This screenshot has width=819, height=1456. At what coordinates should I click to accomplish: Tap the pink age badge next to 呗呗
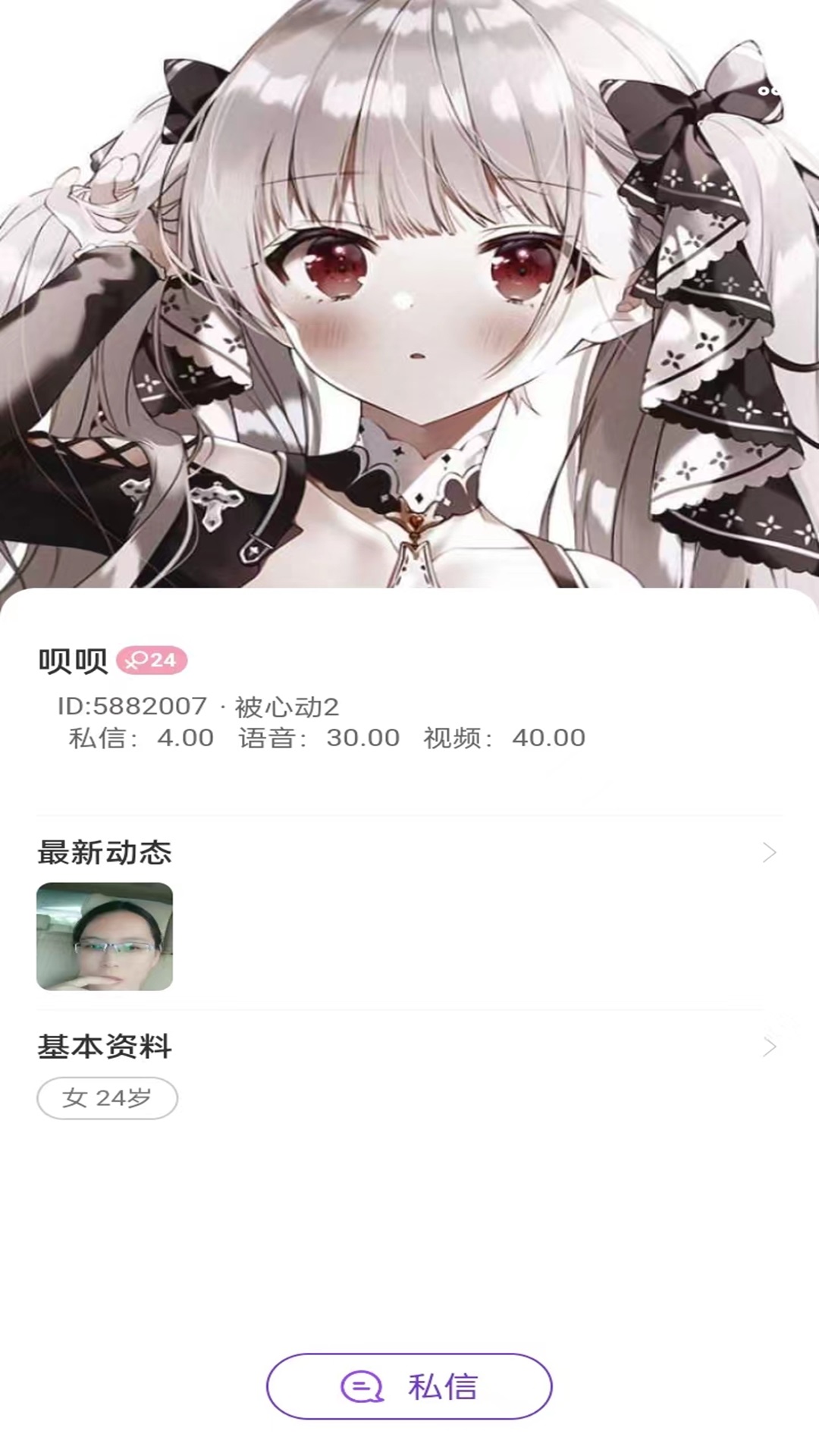coord(151,661)
